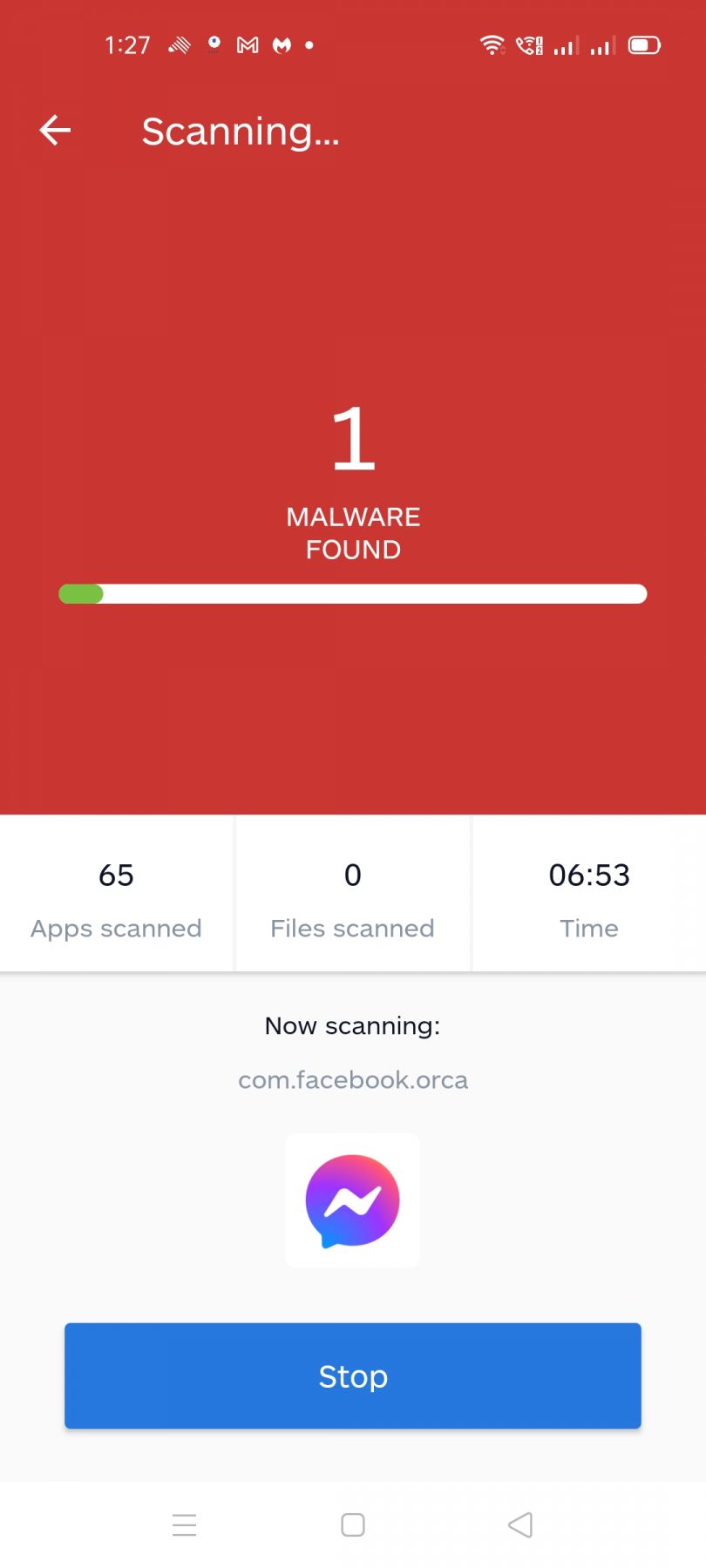Viewport: 706px width, 1568px height.
Task: Tap the back triangle in the navigation bar
Action: click(520, 1524)
